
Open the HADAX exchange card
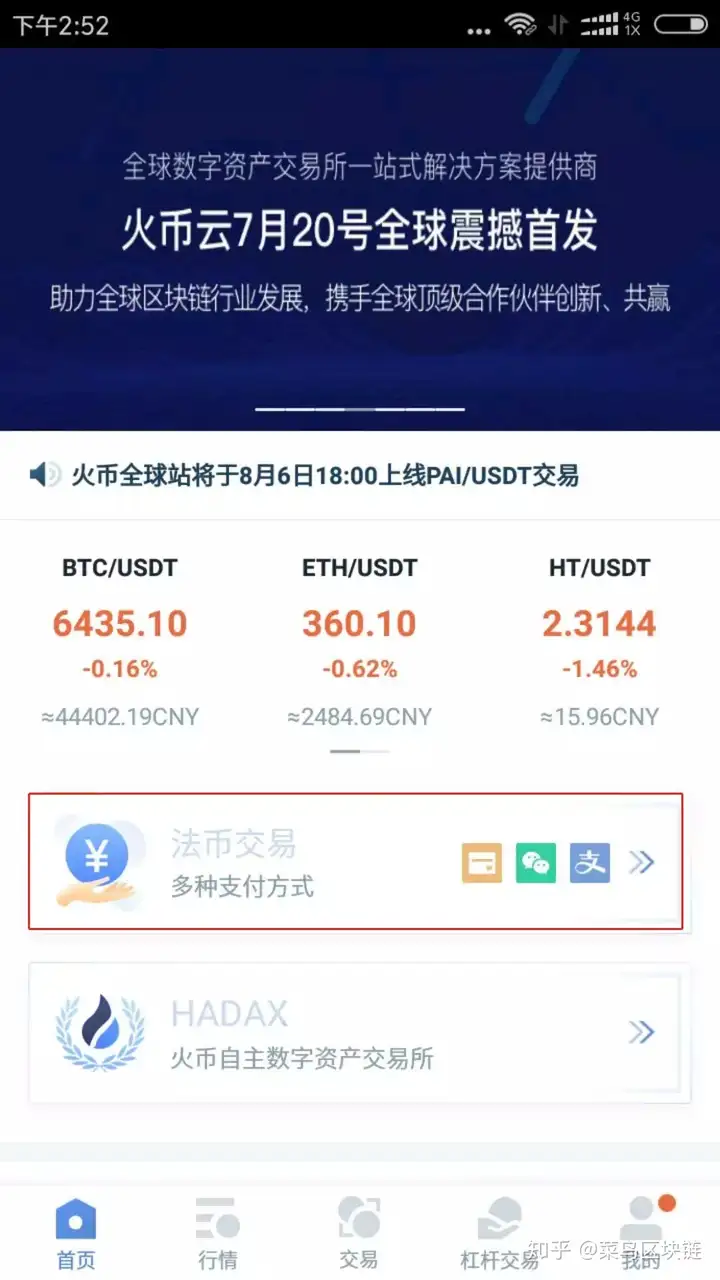(x=358, y=1033)
